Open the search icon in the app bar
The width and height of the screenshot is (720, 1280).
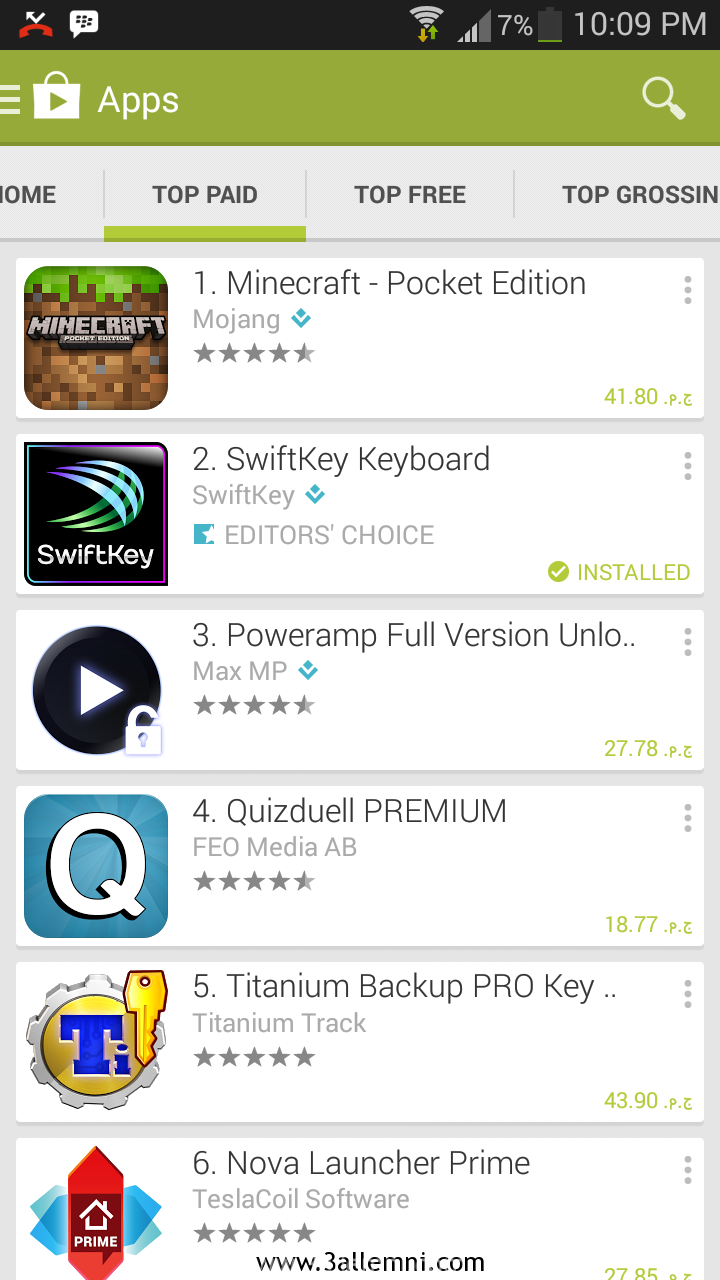pos(663,99)
